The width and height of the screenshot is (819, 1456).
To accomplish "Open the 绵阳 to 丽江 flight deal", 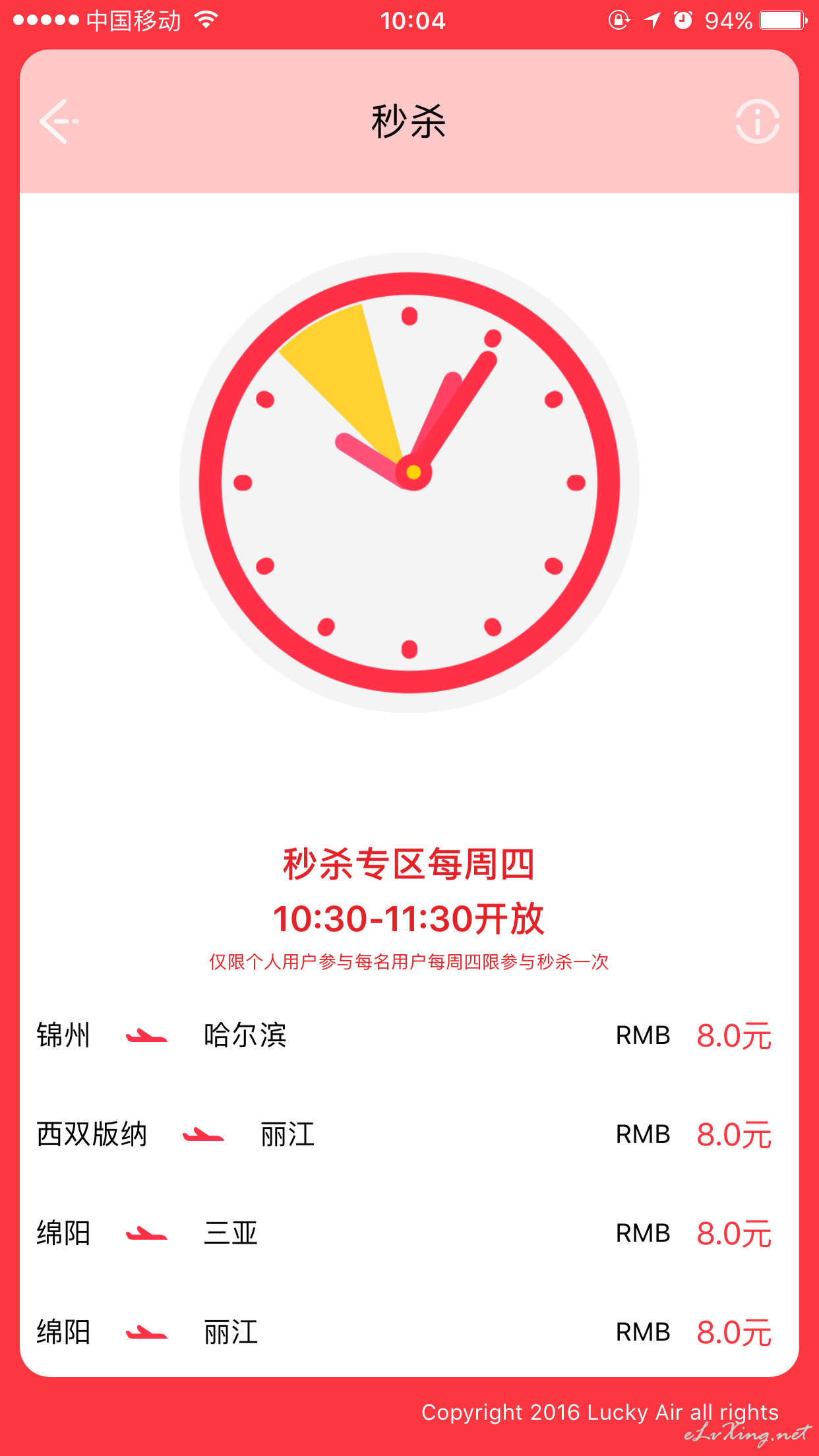I will (x=409, y=1332).
